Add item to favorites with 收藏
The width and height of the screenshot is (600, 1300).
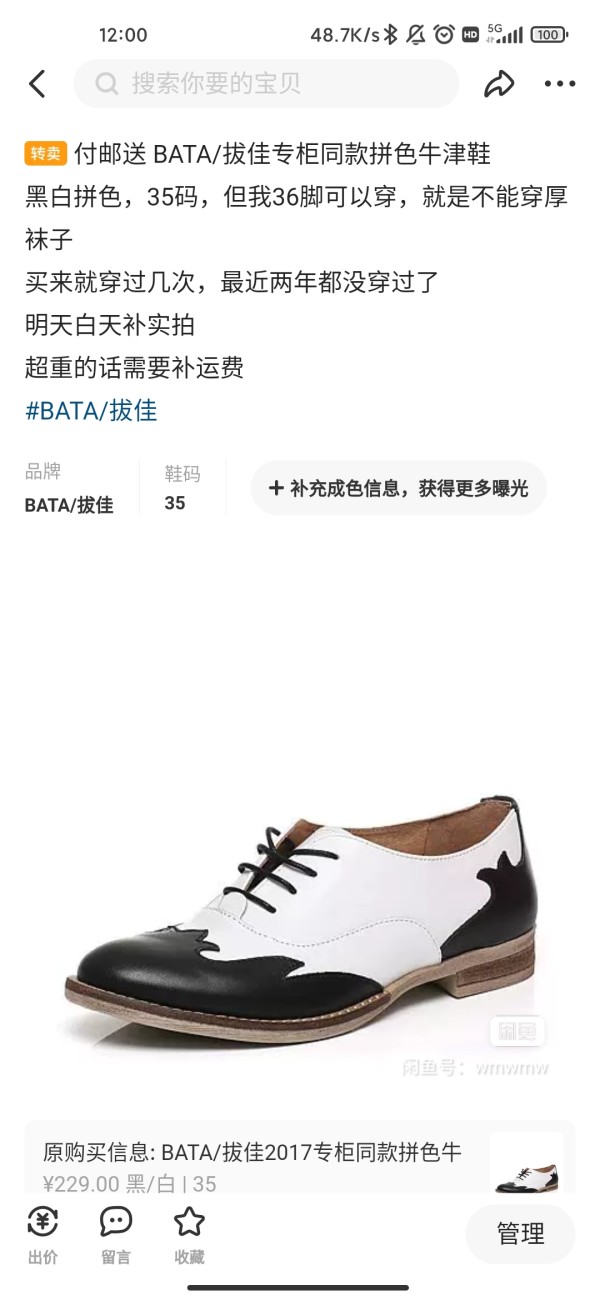click(189, 1235)
